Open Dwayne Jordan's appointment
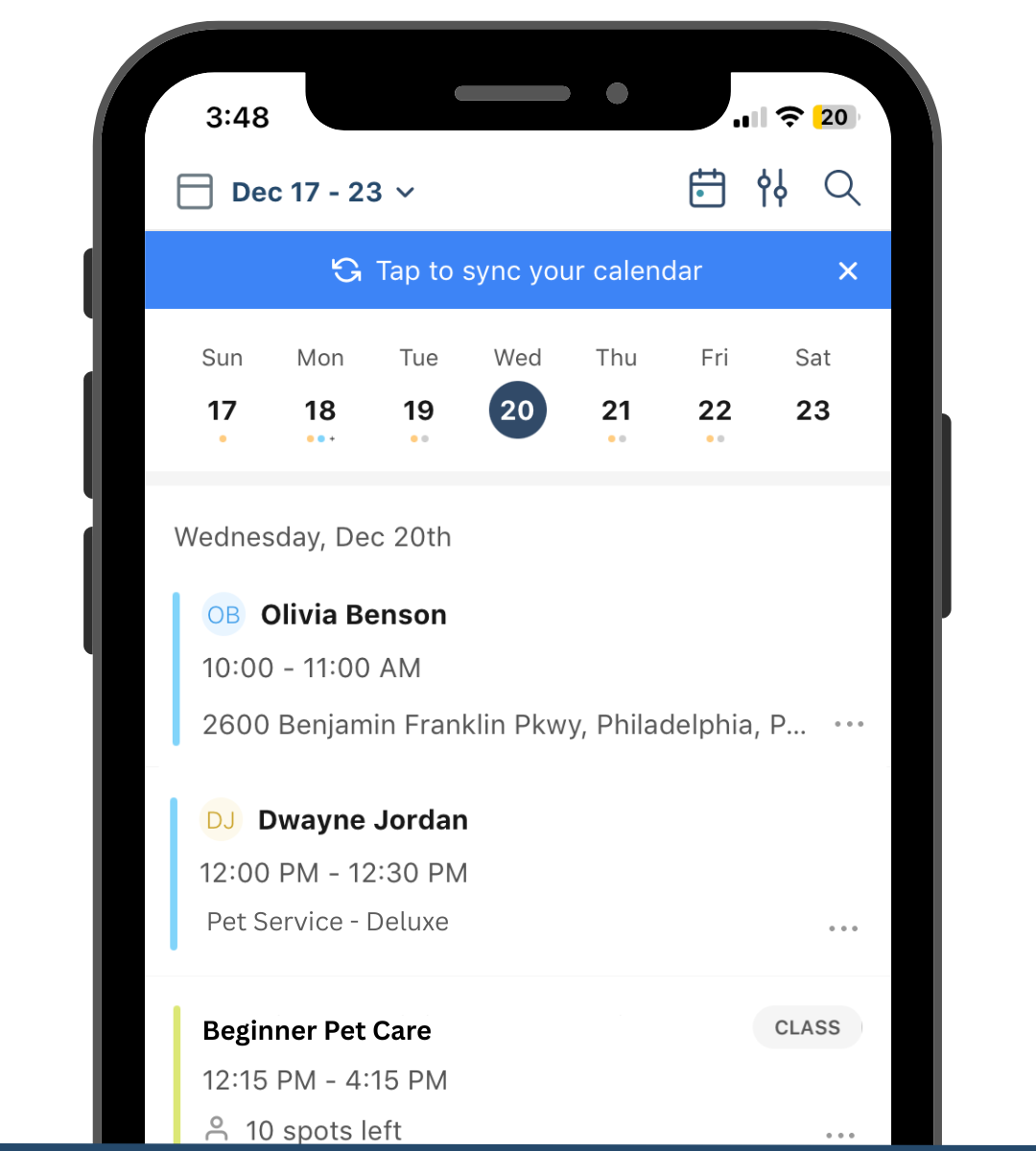Viewport: 1036px width, 1151px height. pyautogui.click(x=460, y=872)
